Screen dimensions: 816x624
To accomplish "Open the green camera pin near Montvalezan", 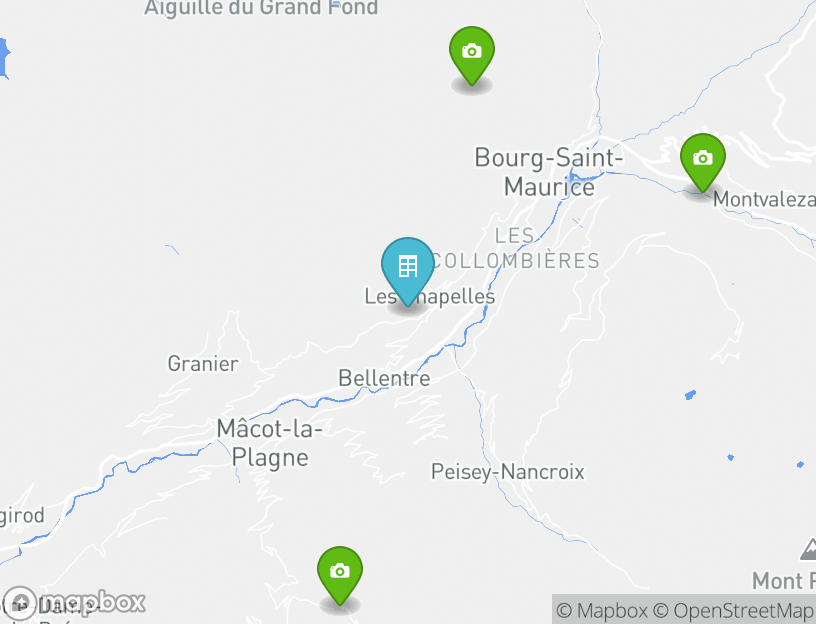I will pyautogui.click(x=703, y=160).
